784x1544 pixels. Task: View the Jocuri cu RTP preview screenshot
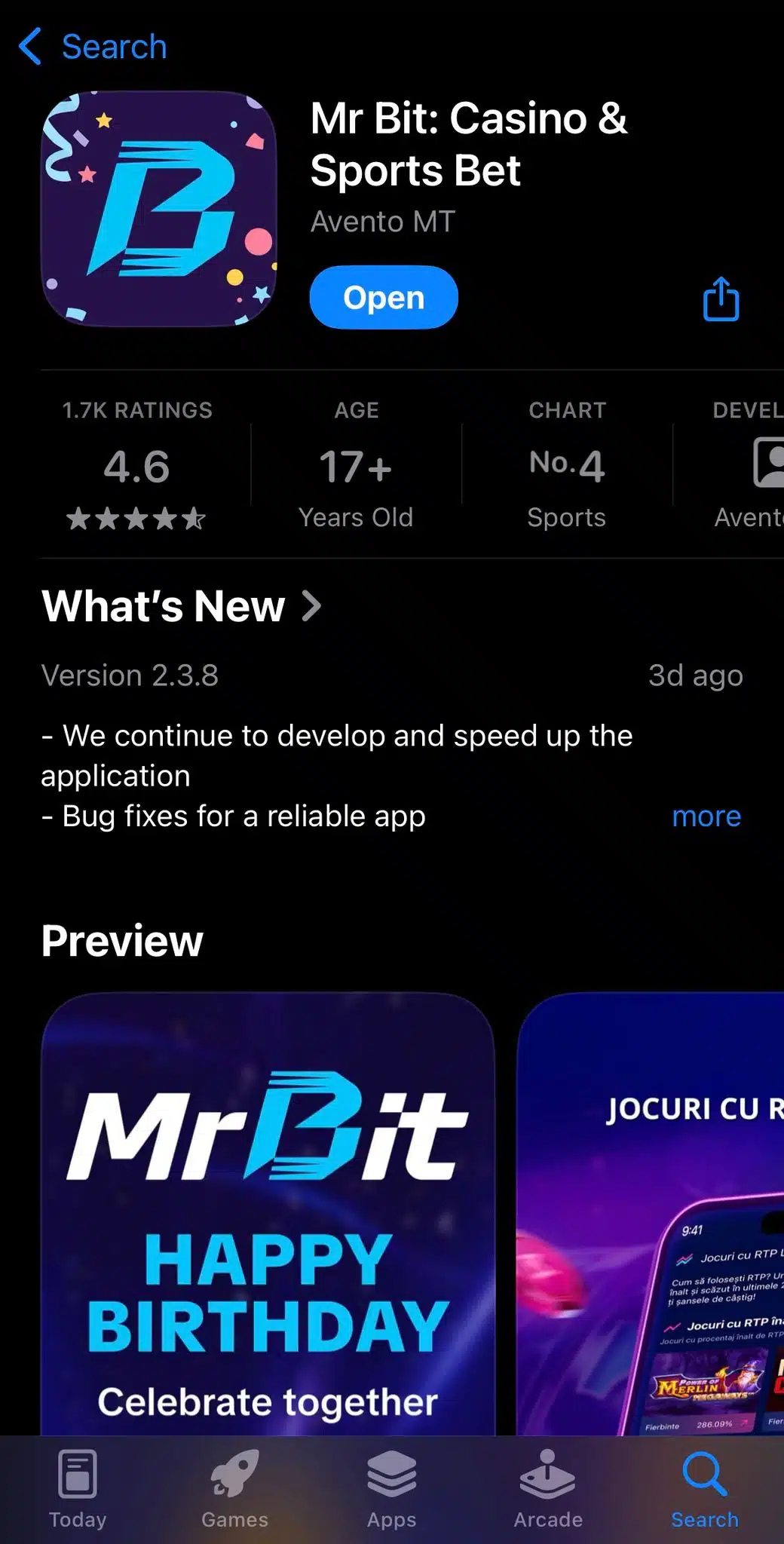click(x=651, y=1214)
